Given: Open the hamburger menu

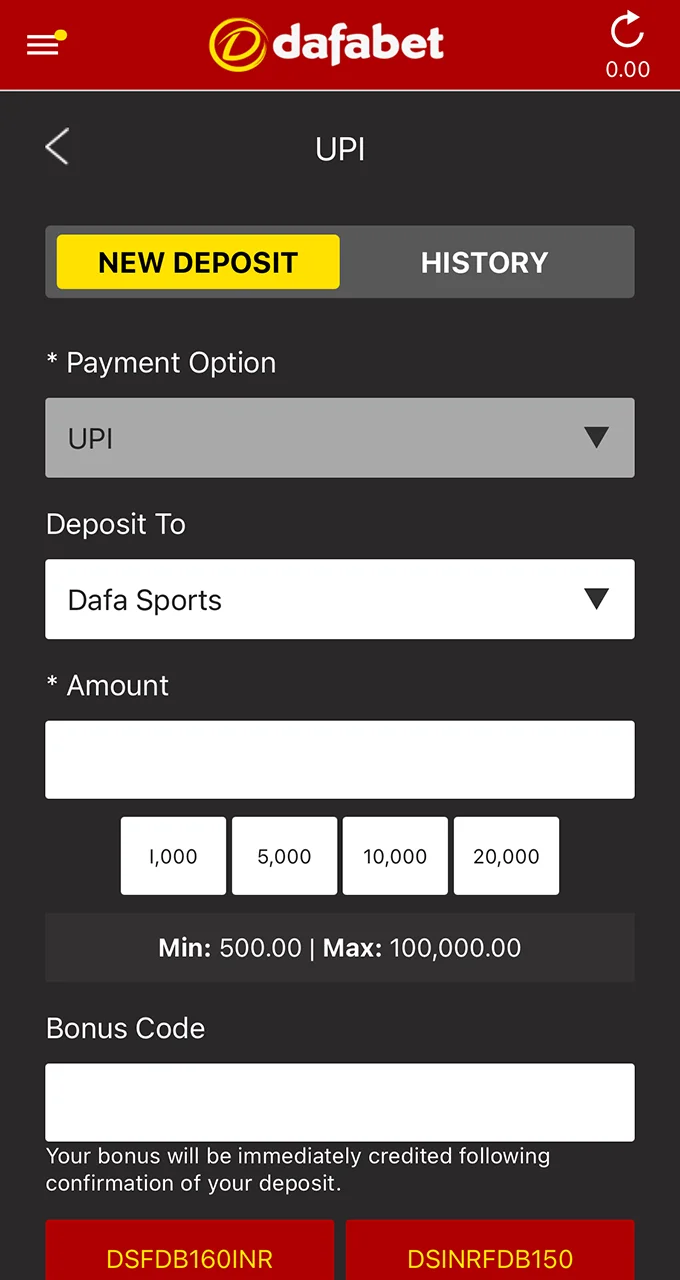Looking at the screenshot, I should [x=43, y=45].
